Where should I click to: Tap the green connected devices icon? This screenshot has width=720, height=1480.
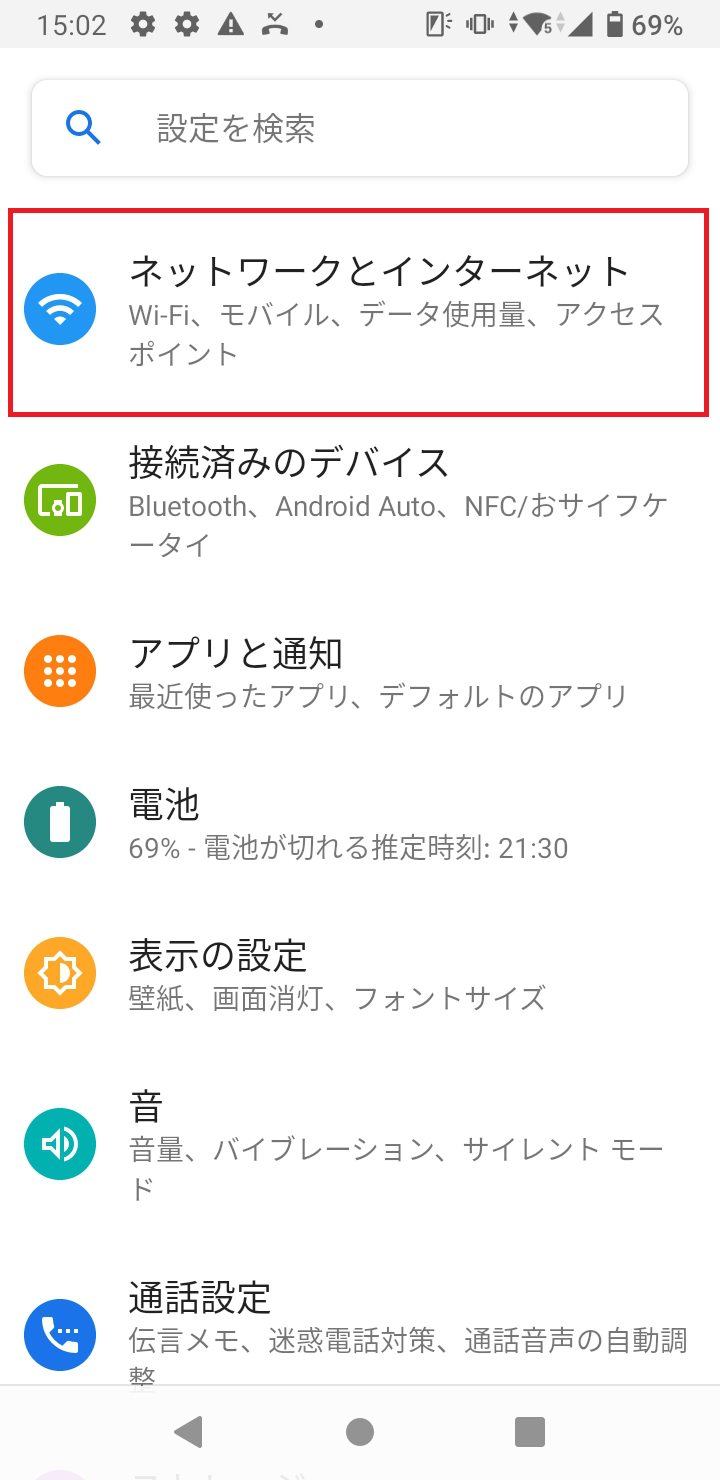coord(59,499)
